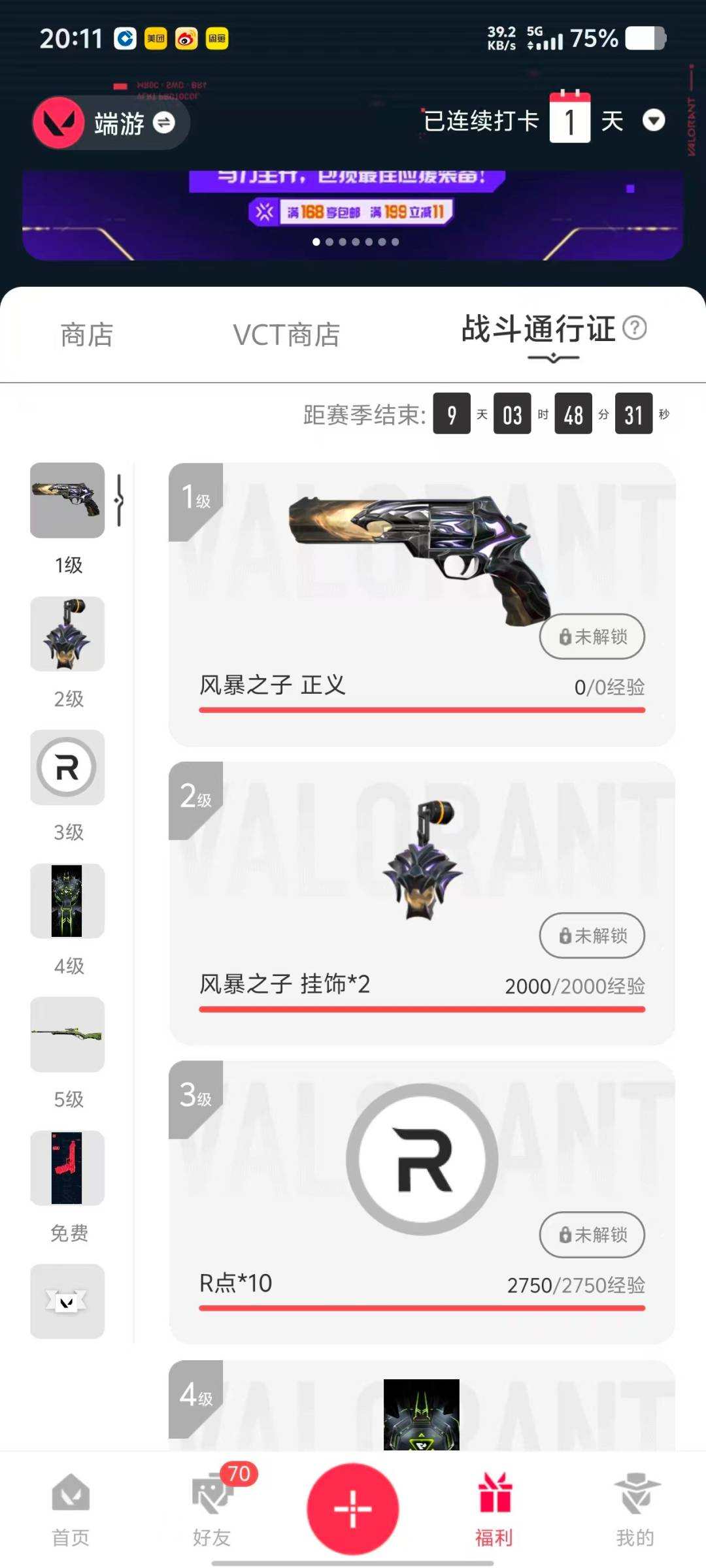Open the home page via the 首页 icon
The height and width of the screenshot is (1568, 706).
point(71,1503)
